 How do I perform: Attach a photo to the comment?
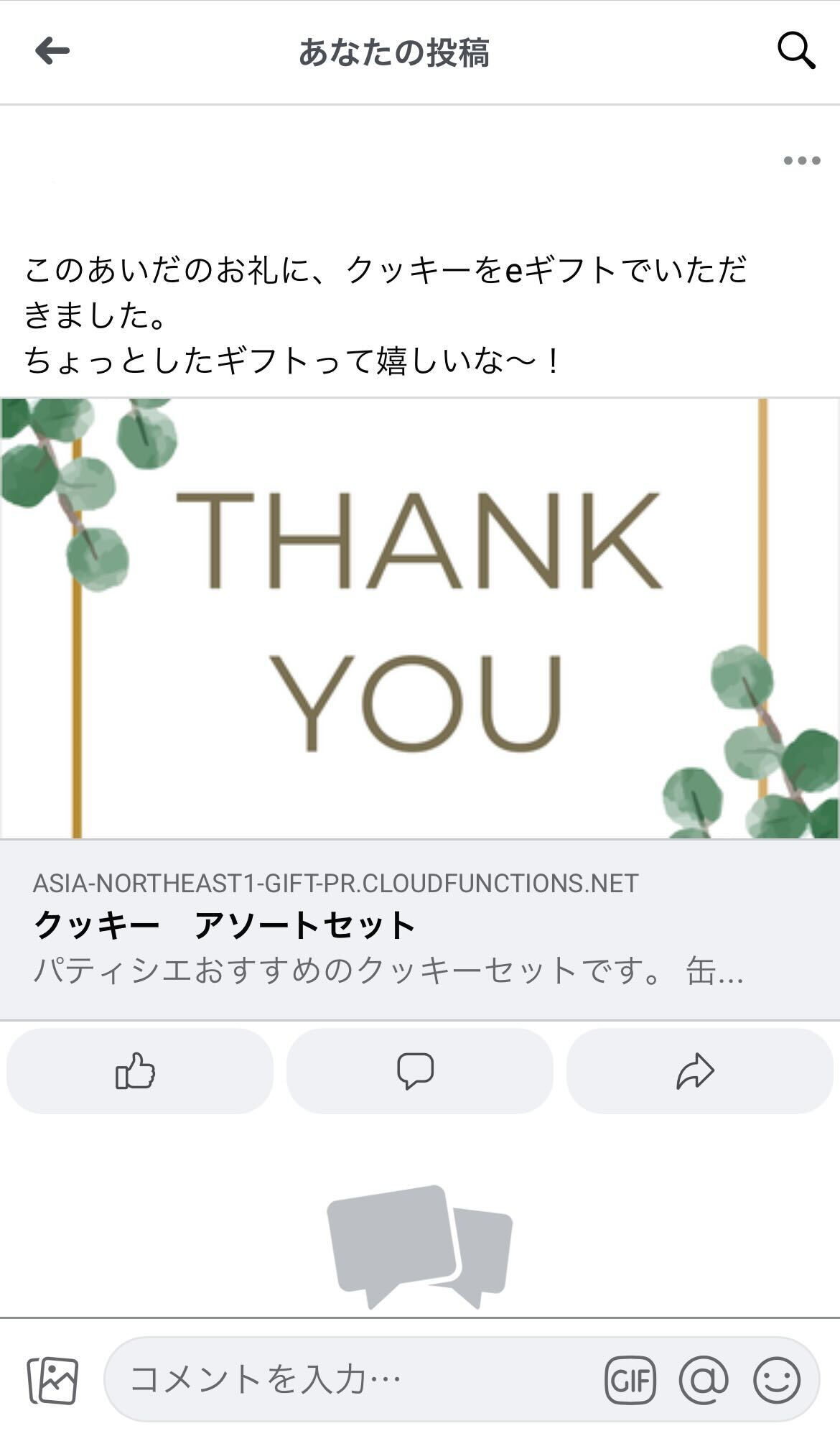point(52,1379)
